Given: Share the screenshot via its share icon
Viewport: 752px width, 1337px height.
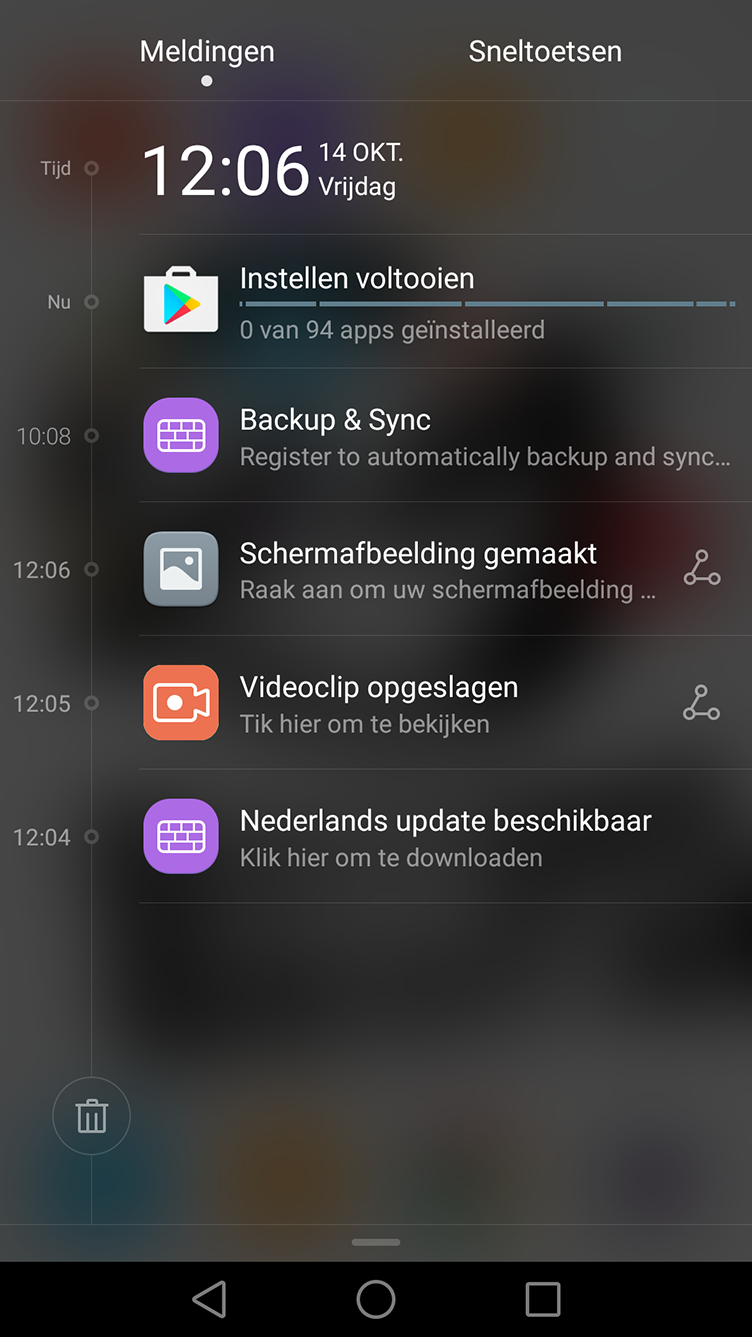Looking at the screenshot, I should tap(701, 569).
